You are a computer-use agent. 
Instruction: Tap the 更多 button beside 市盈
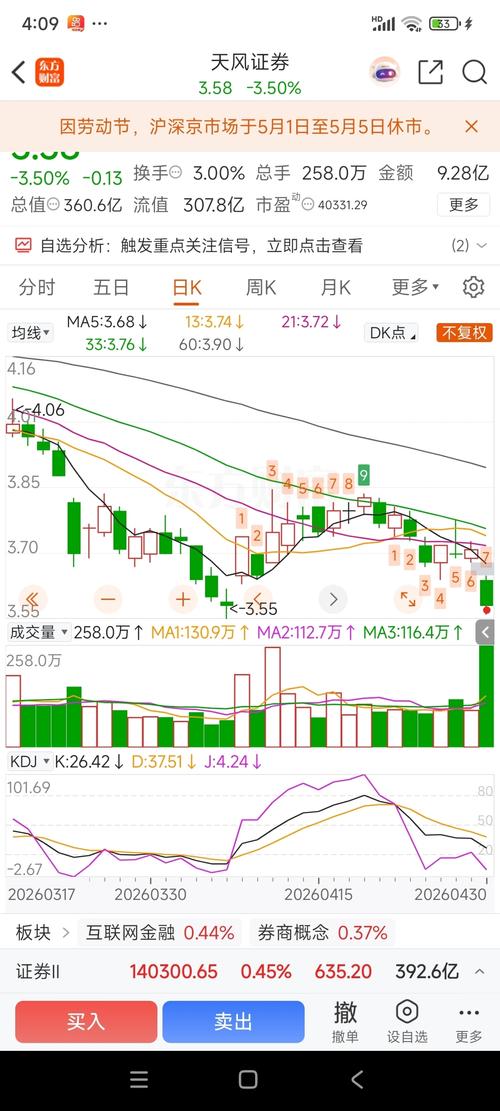[464, 205]
